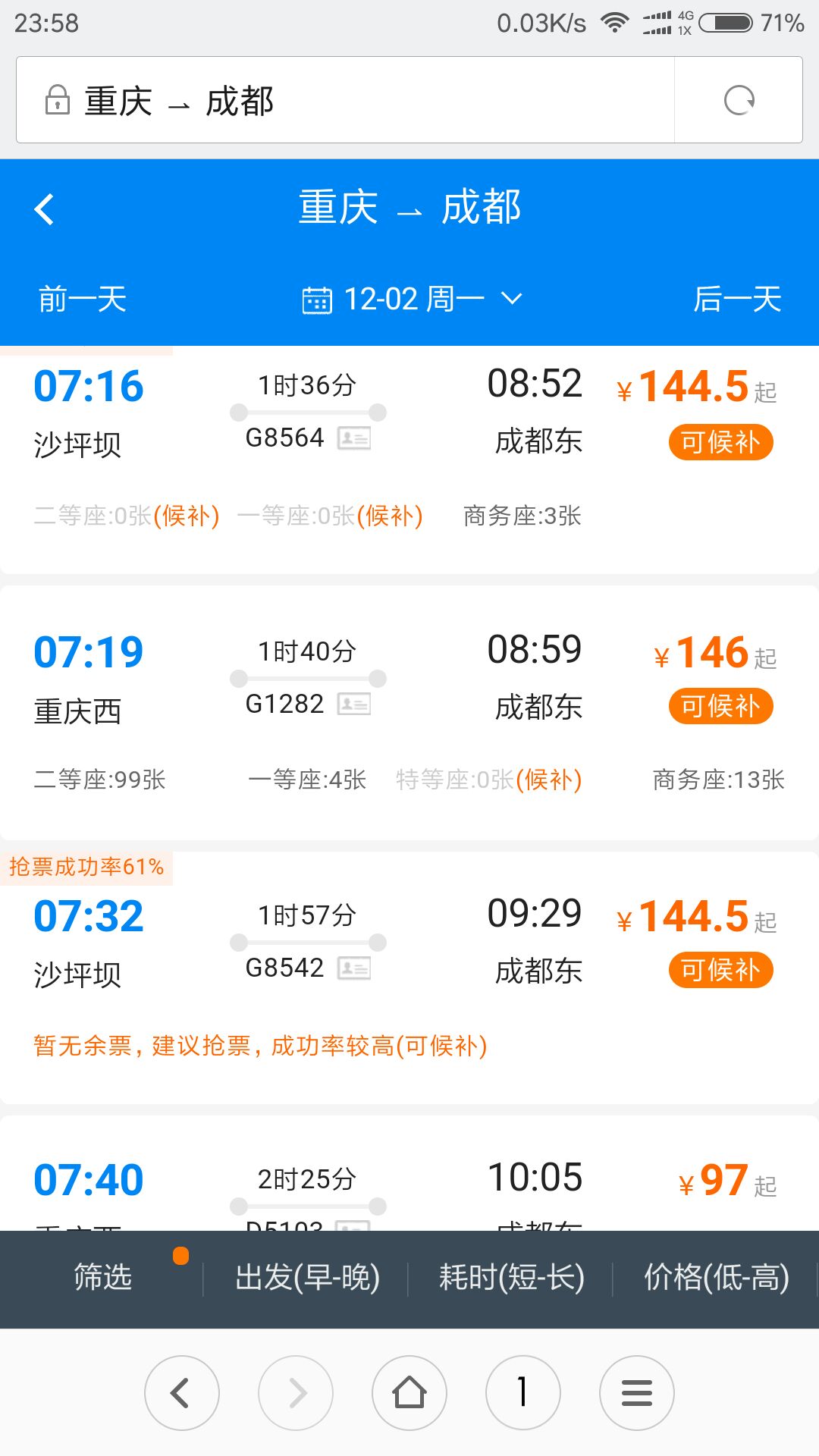This screenshot has height=1456, width=819.
Task: Open the browser tabs switcher
Action: point(523,1392)
